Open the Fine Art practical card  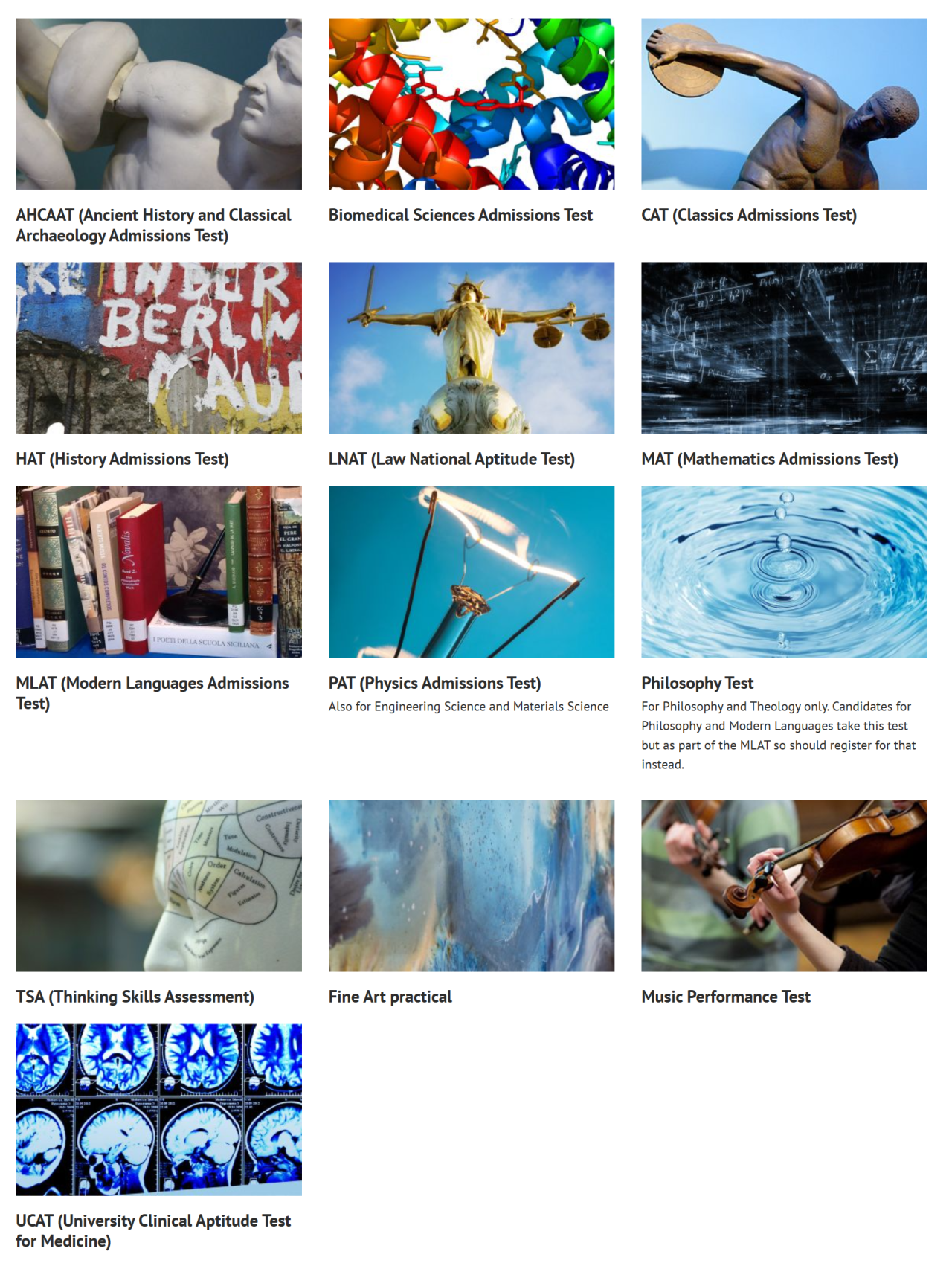[x=390, y=997]
